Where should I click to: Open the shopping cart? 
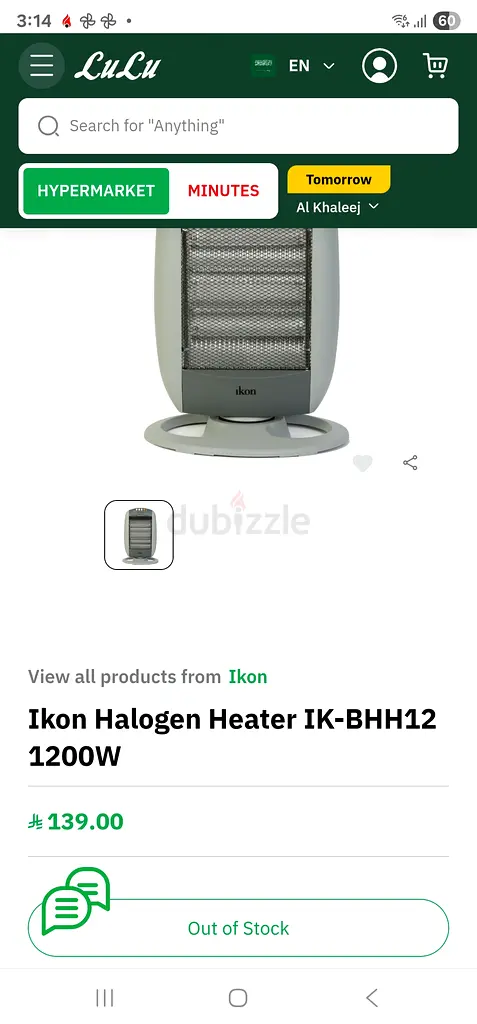[x=435, y=65]
